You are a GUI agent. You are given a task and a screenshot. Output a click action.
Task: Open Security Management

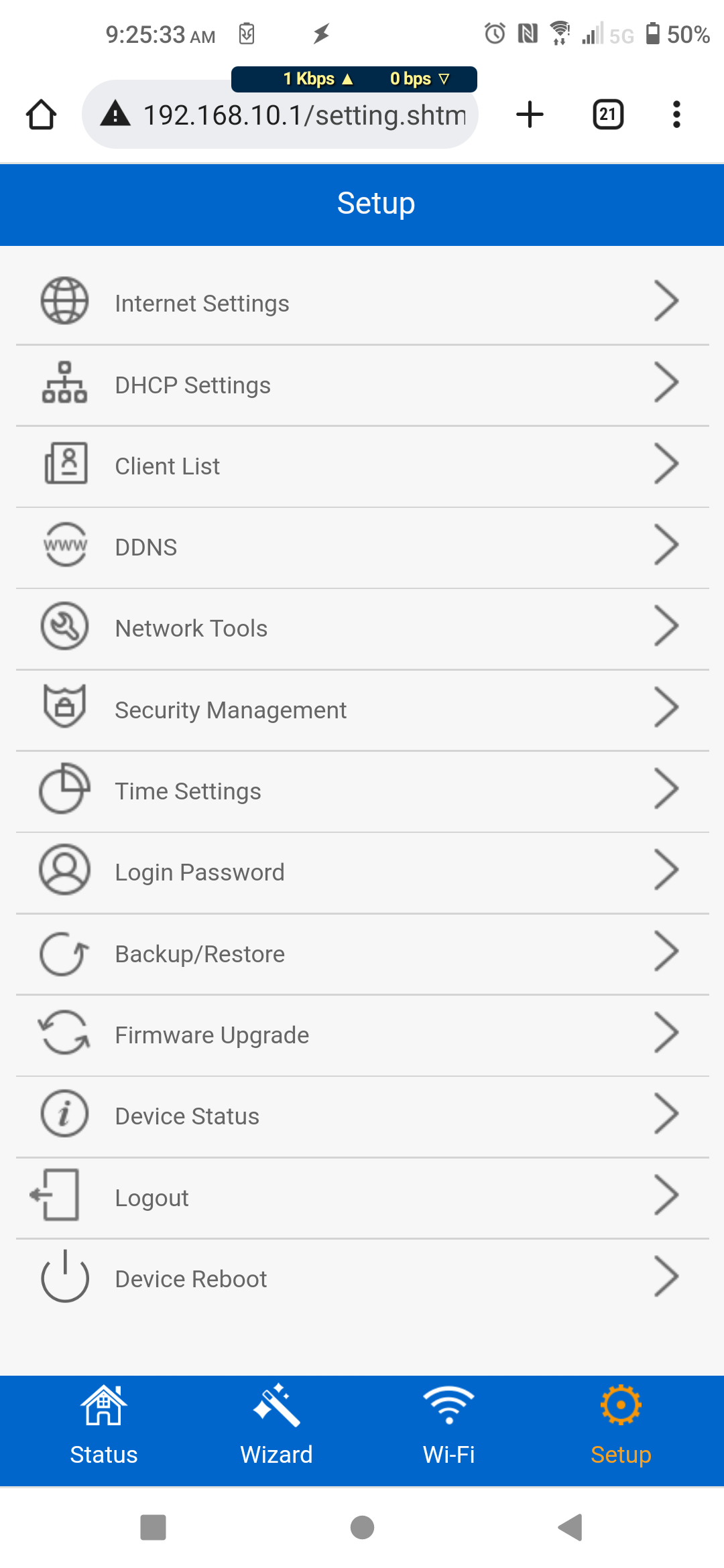(362, 710)
